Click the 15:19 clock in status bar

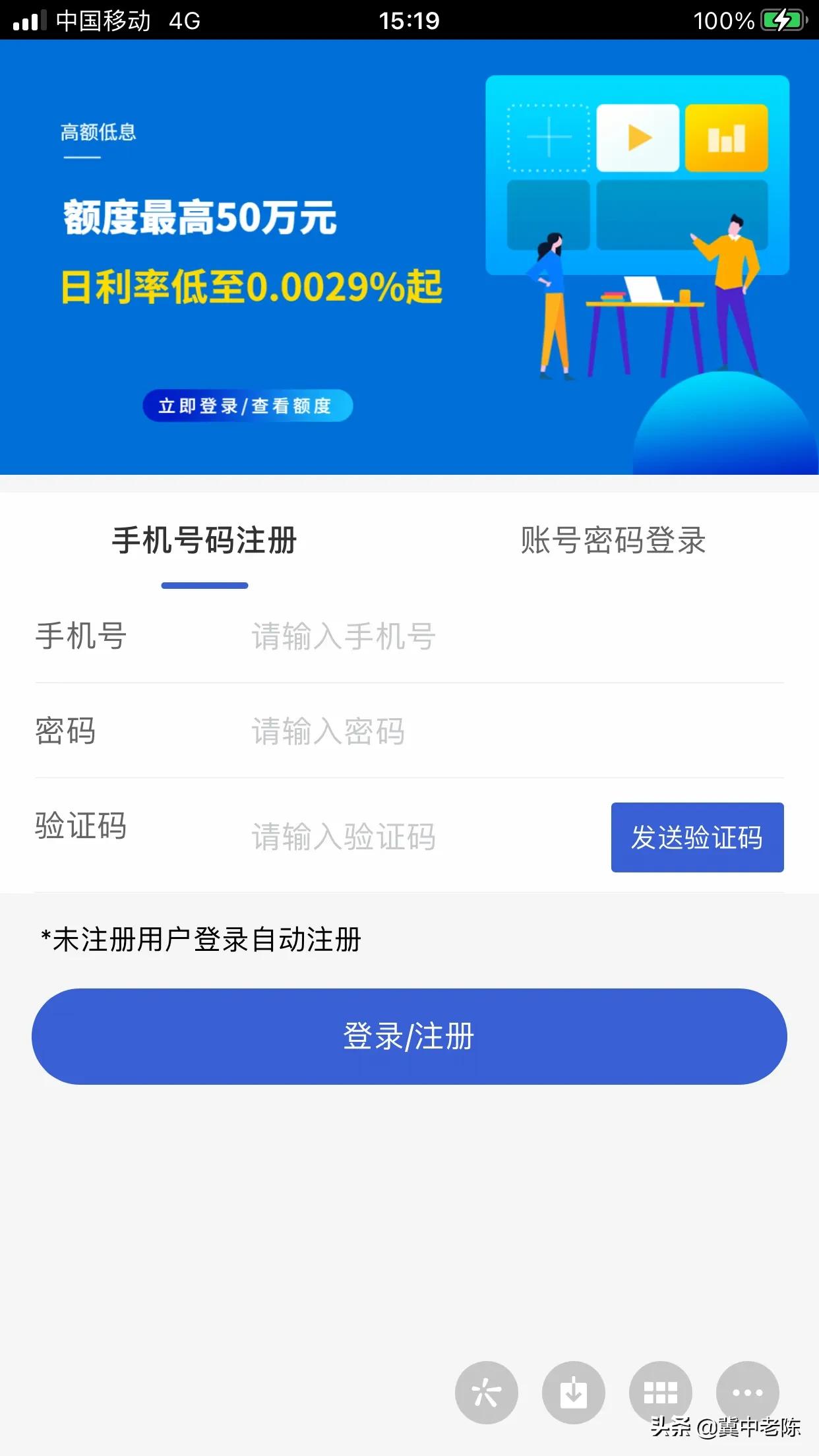(409, 20)
